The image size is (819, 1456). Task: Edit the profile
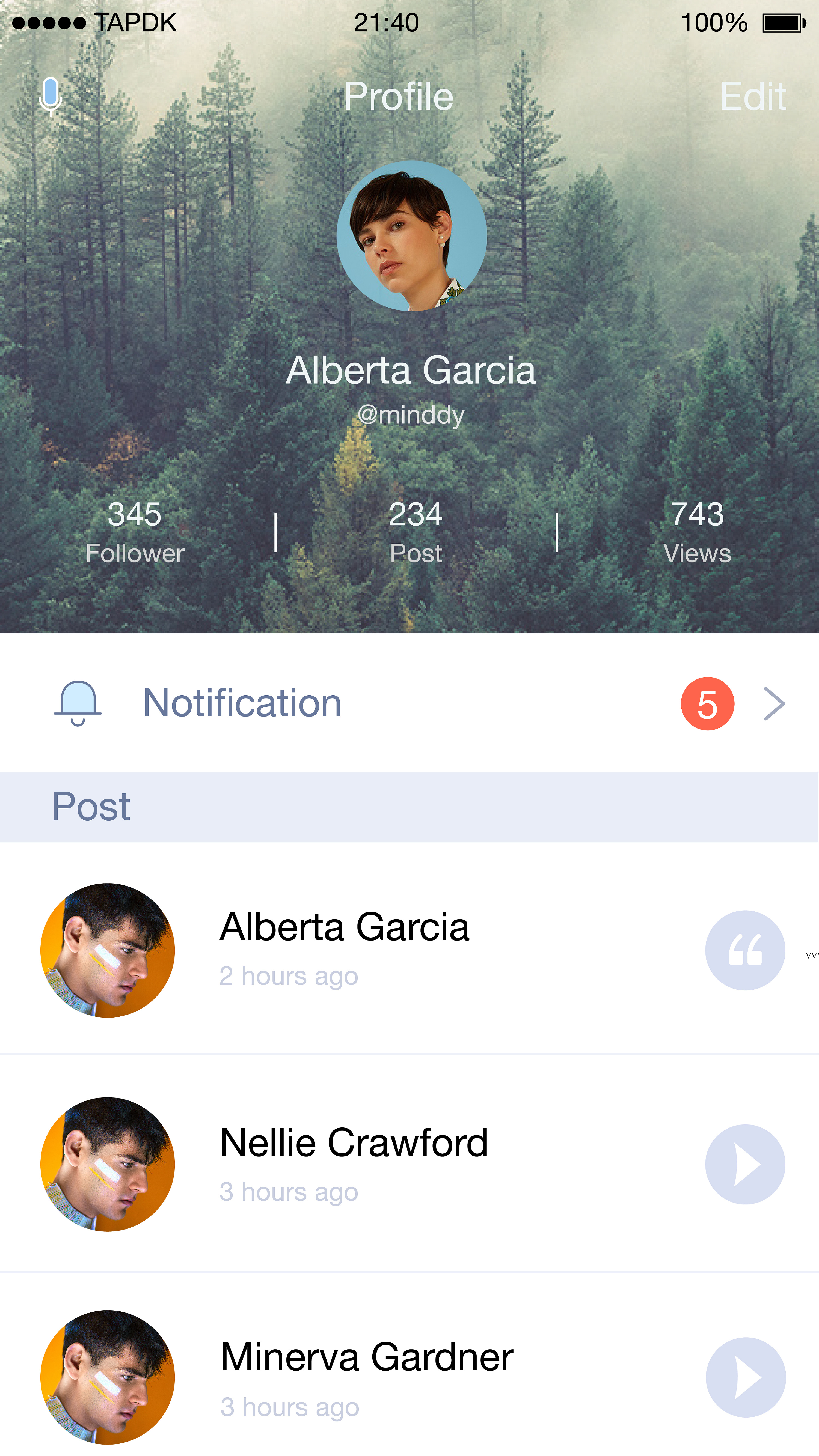coord(752,97)
